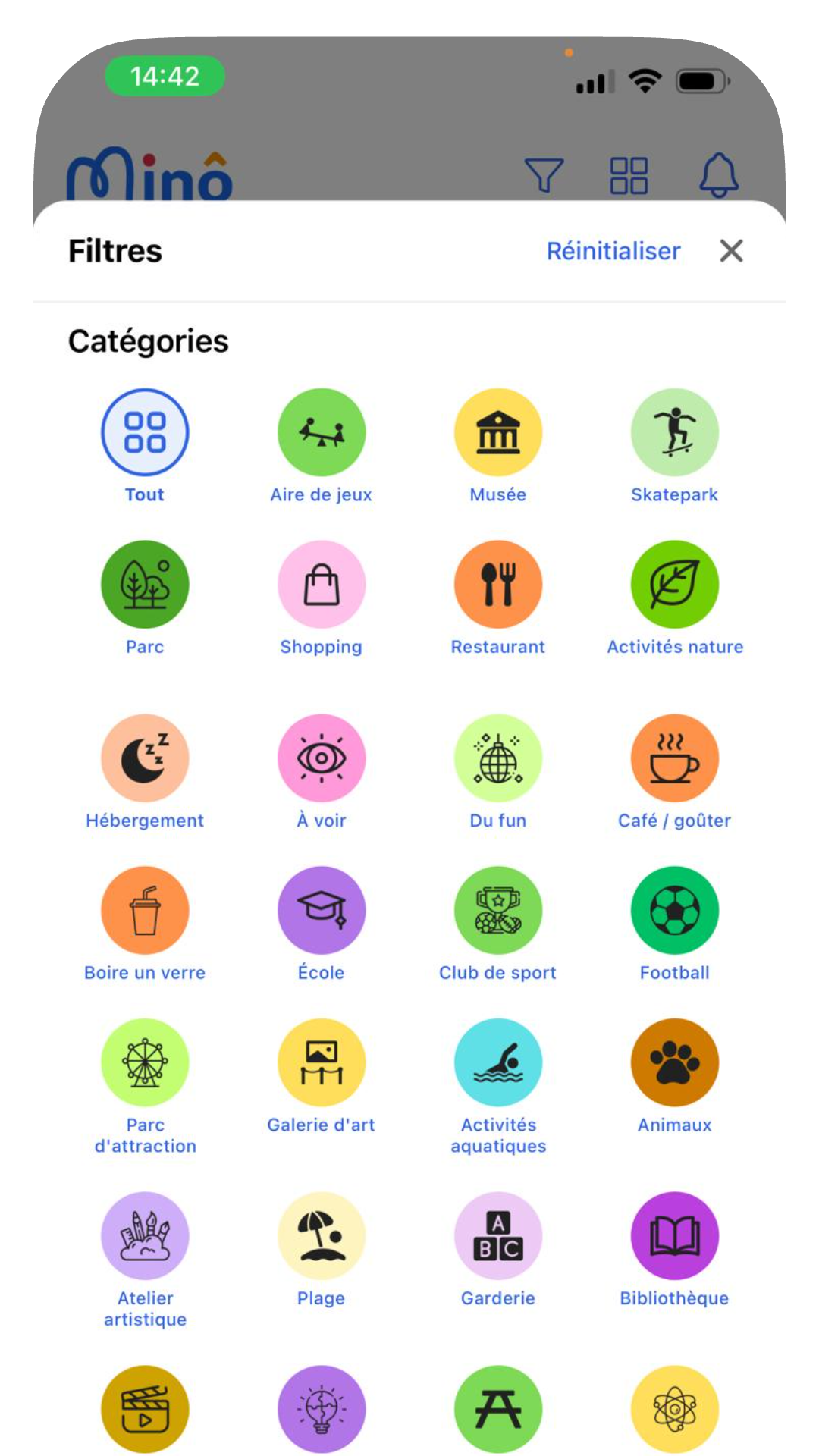Filter by Aire de jeux
The height and width of the screenshot is (1456, 819).
tap(322, 433)
